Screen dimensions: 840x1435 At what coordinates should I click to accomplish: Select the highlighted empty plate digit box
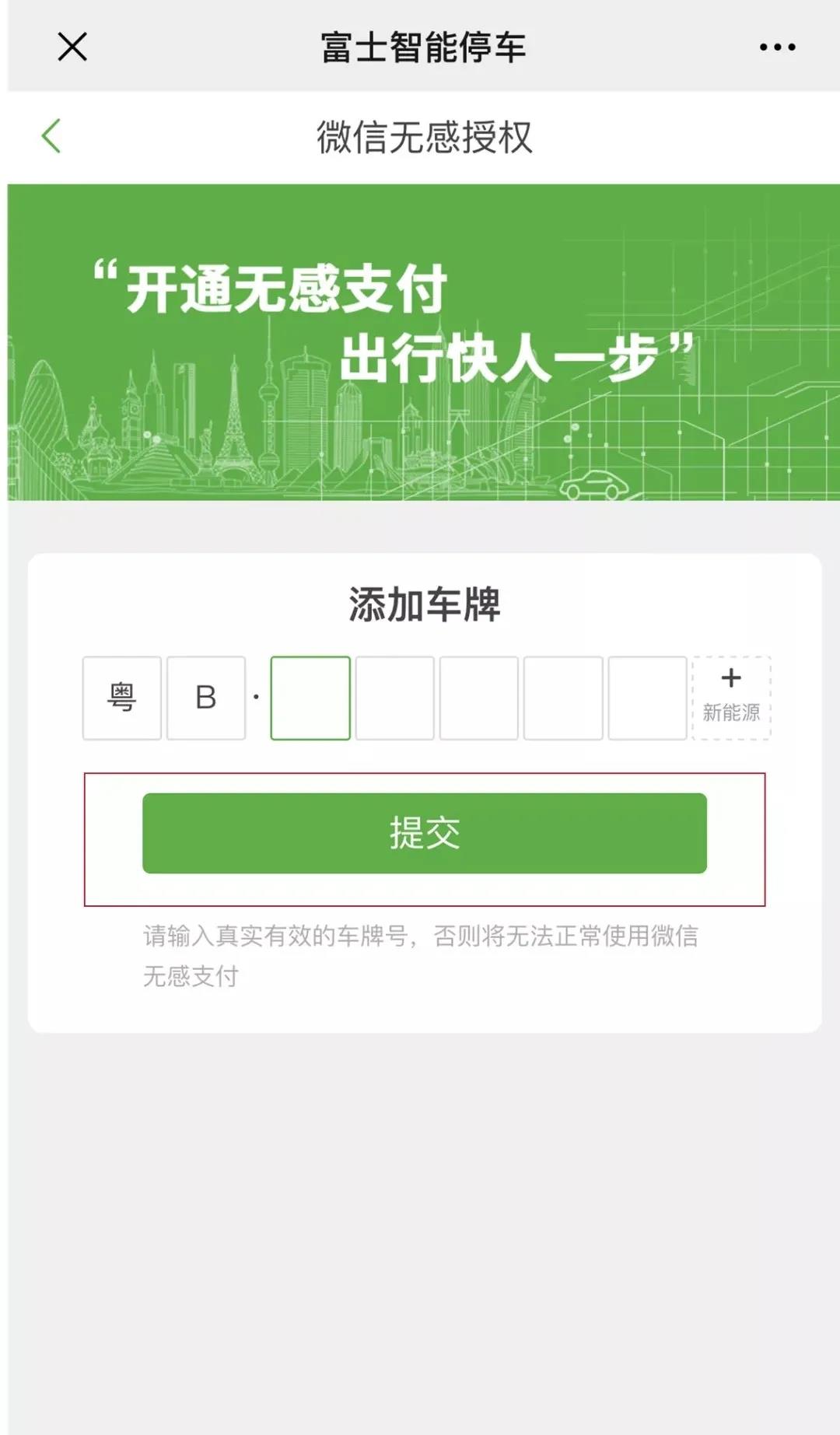point(310,698)
